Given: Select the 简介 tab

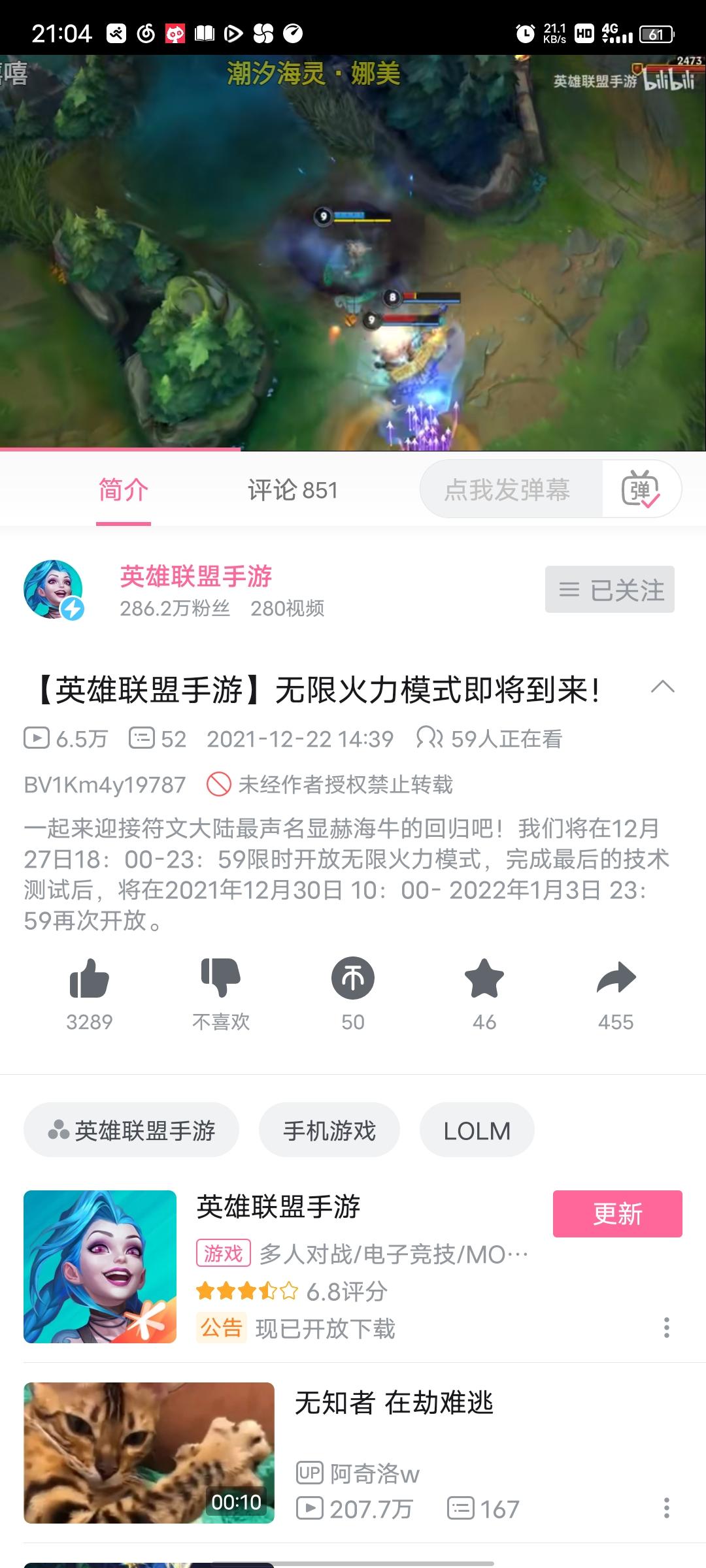Looking at the screenshot, I should (x=123, y=491).
